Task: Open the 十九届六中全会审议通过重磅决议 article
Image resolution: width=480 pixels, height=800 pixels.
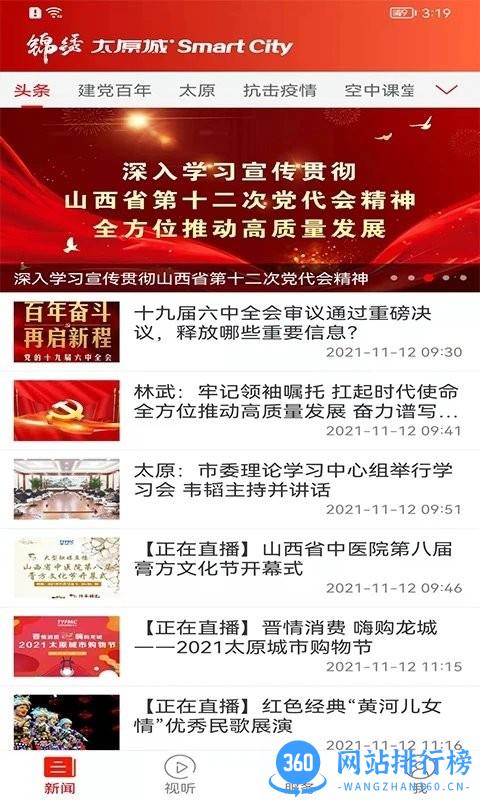Action: click(x=240, y=332)
